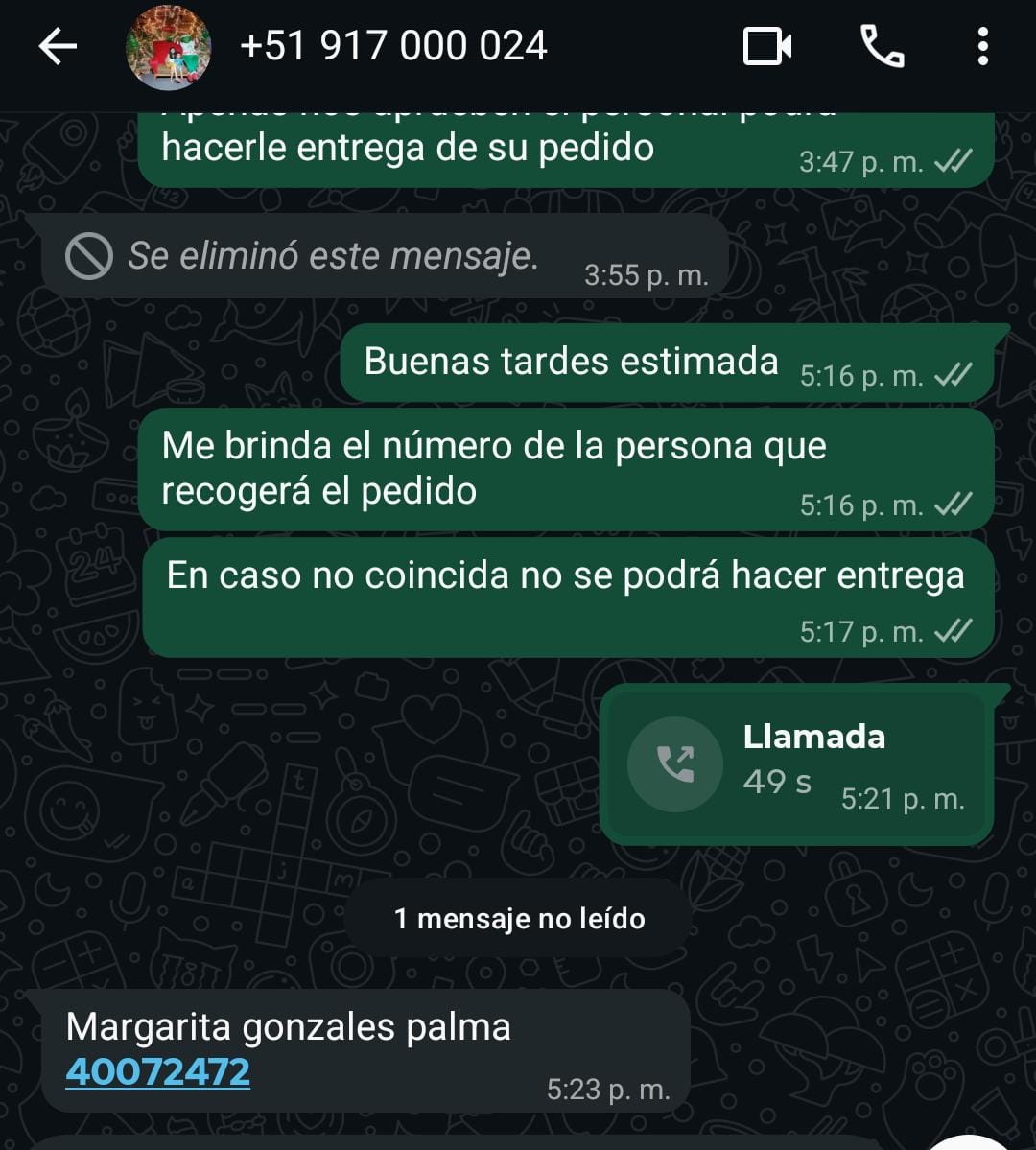The image size is (1036, 1150).
Task: Open the linked number 40072472
Action: pos(158,1071)
